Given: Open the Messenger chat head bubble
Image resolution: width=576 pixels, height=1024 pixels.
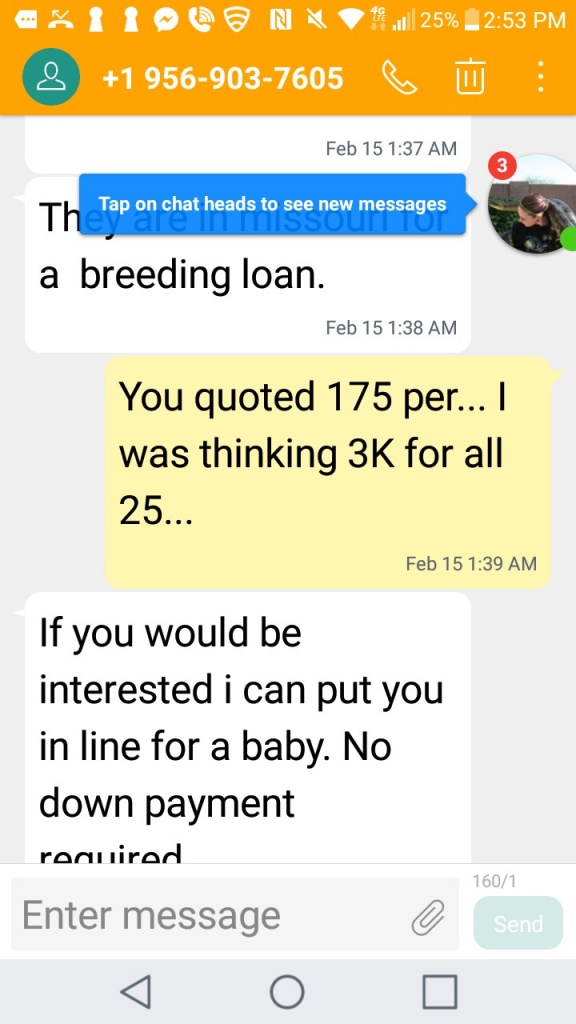Looking at the screenshot, I should (x=532, y=204).
